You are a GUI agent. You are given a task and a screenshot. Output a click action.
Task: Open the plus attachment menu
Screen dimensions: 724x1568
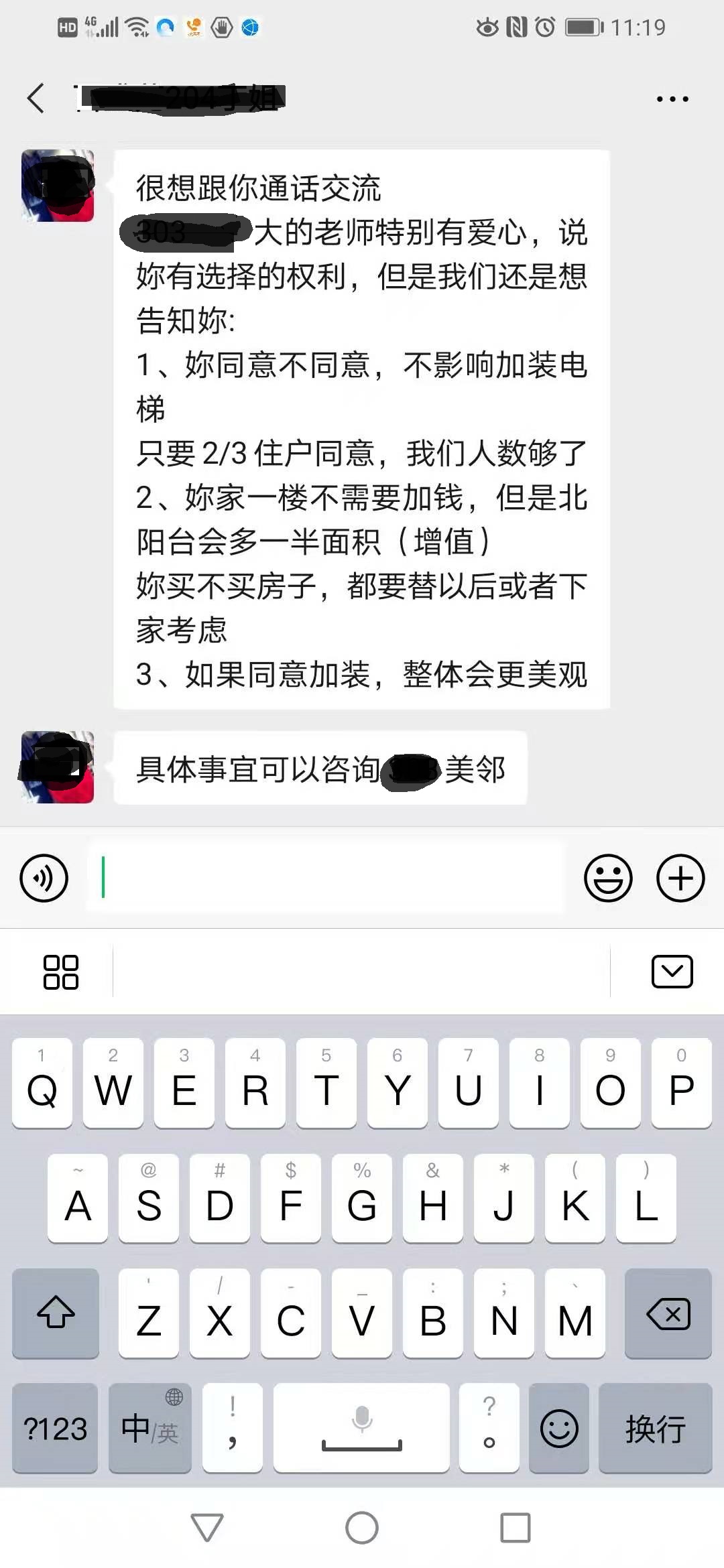pyautogui.click(x=680, y=878)
